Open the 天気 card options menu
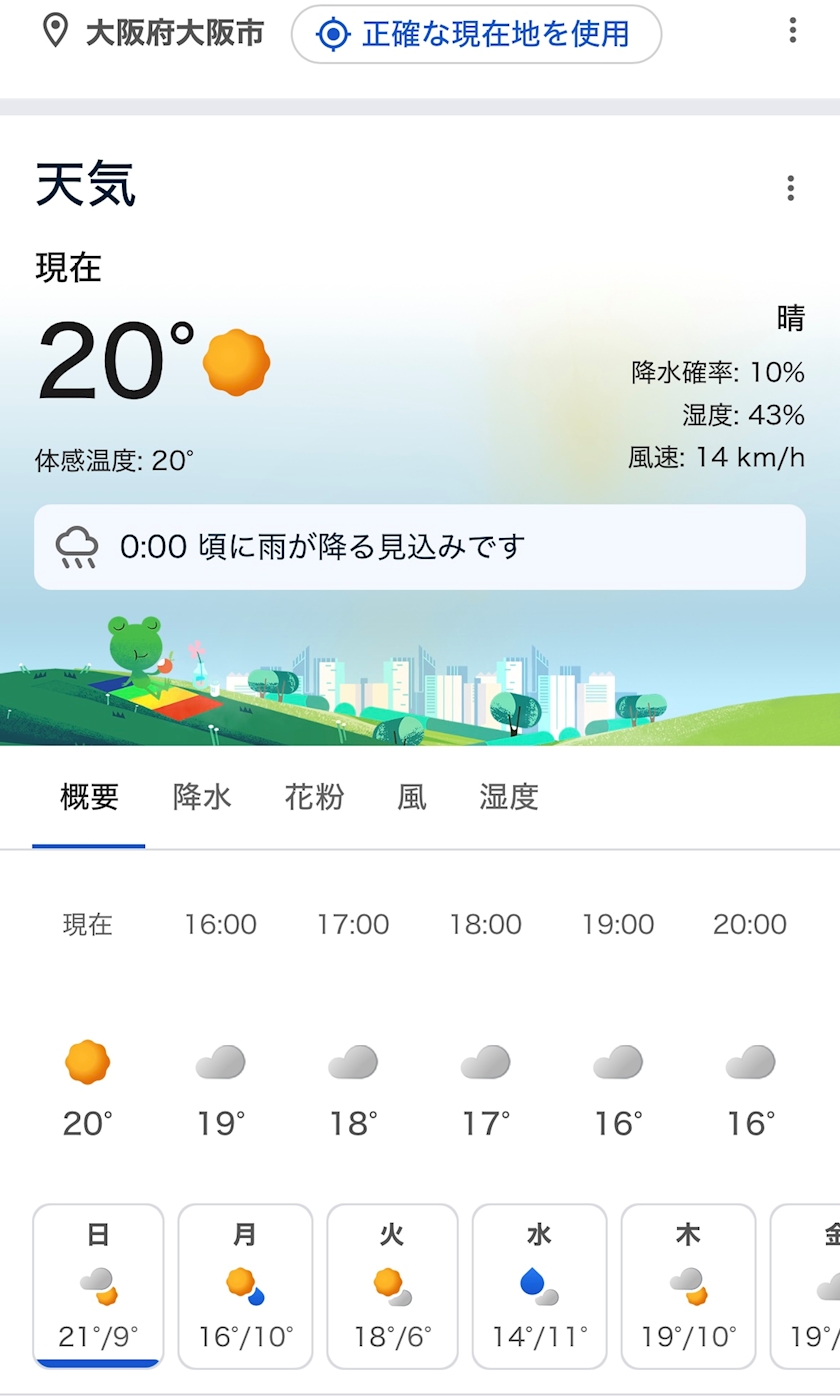Image resolution: width=840 pixels, height=1397 pixels. [790, 188]
